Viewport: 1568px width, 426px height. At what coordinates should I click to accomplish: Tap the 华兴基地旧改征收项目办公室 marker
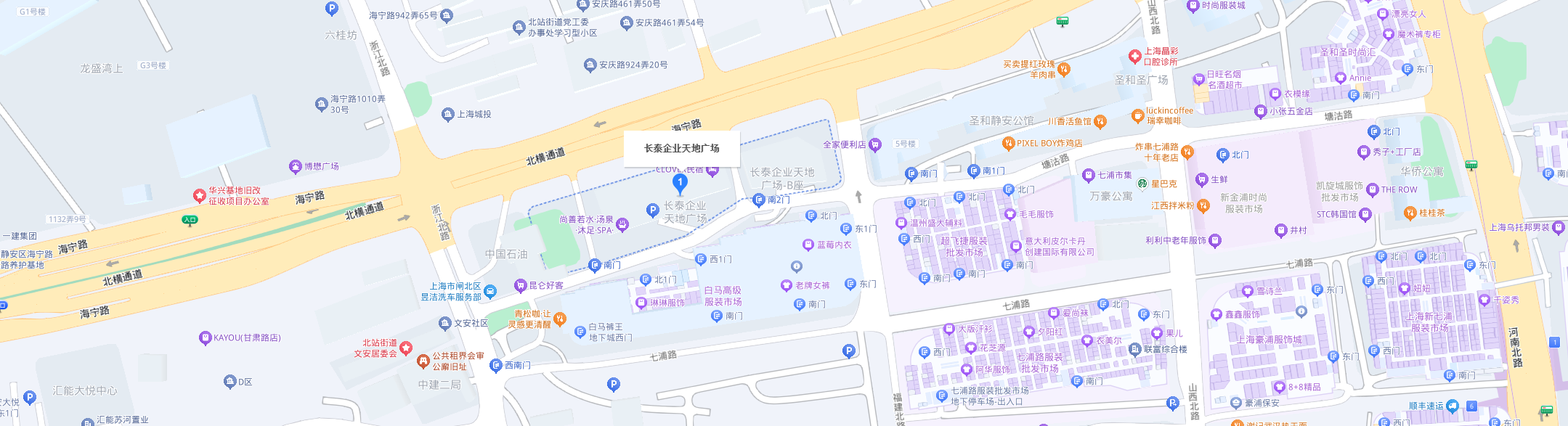click(x=199, y=195)
